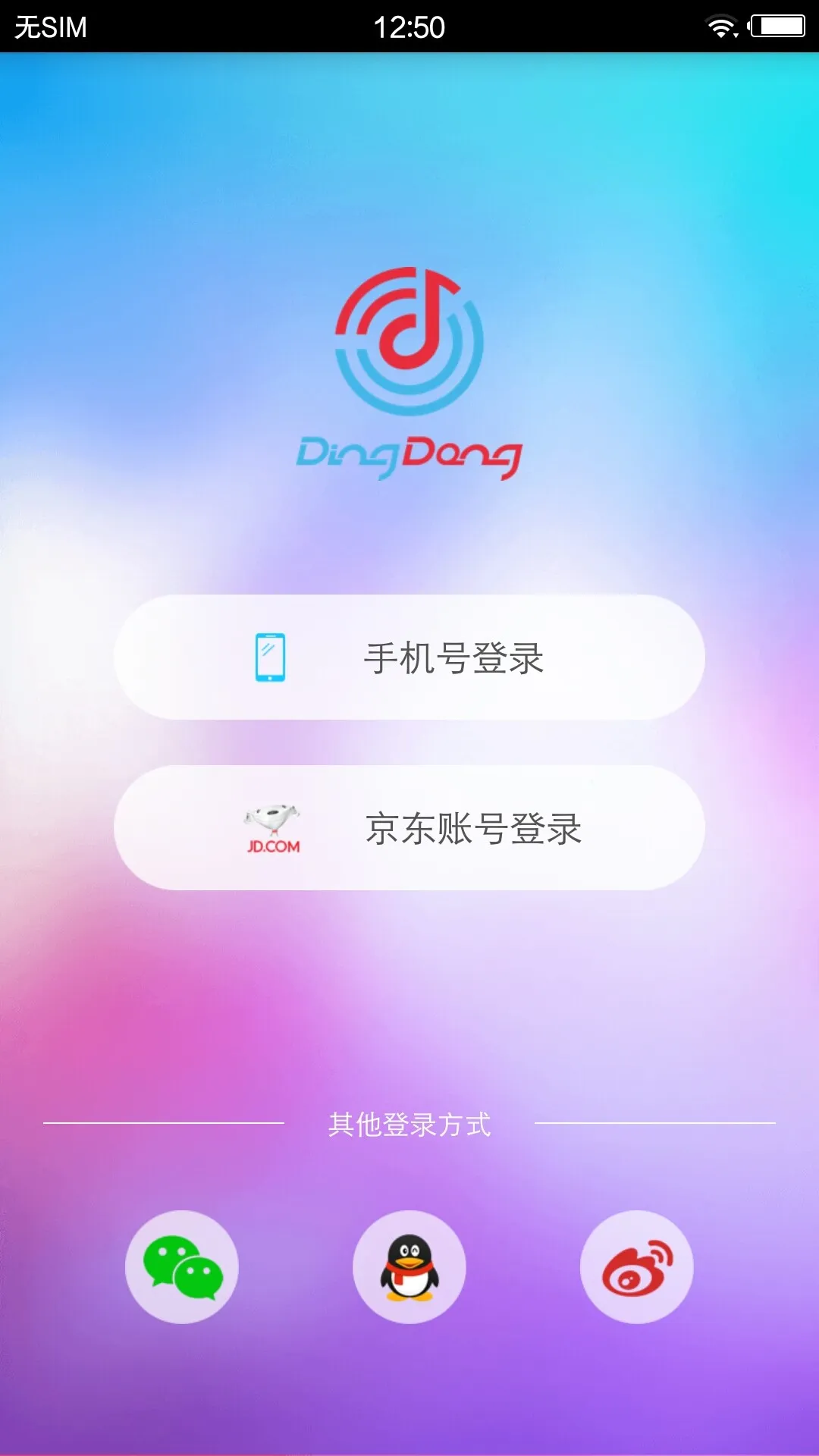
Task: Log in via Weibo icon
Action: tap(637, 1267)
